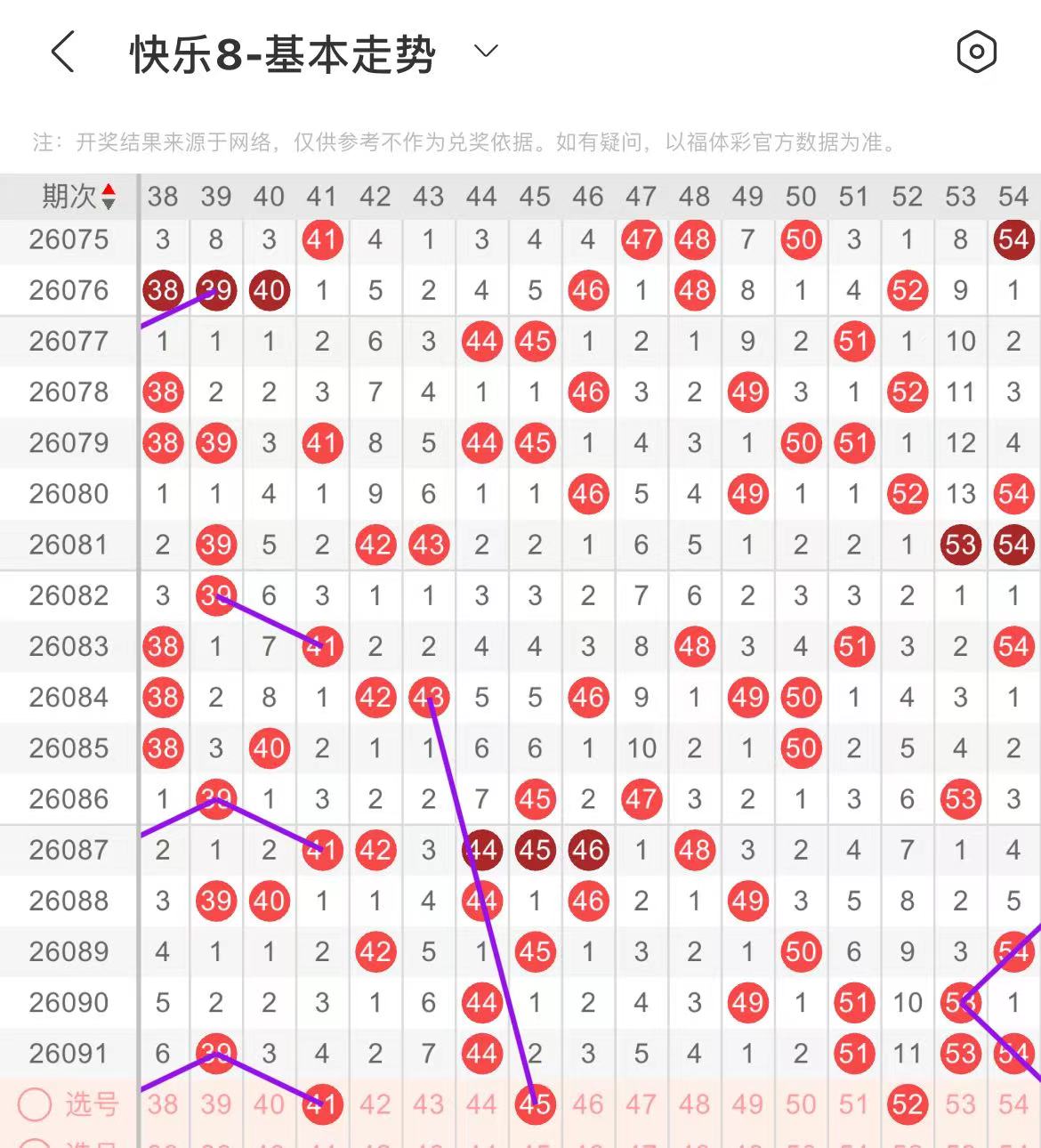Open the chart settings hexagon icon
This screenshot has height=1148, width=1041.
tap(976, 53)
